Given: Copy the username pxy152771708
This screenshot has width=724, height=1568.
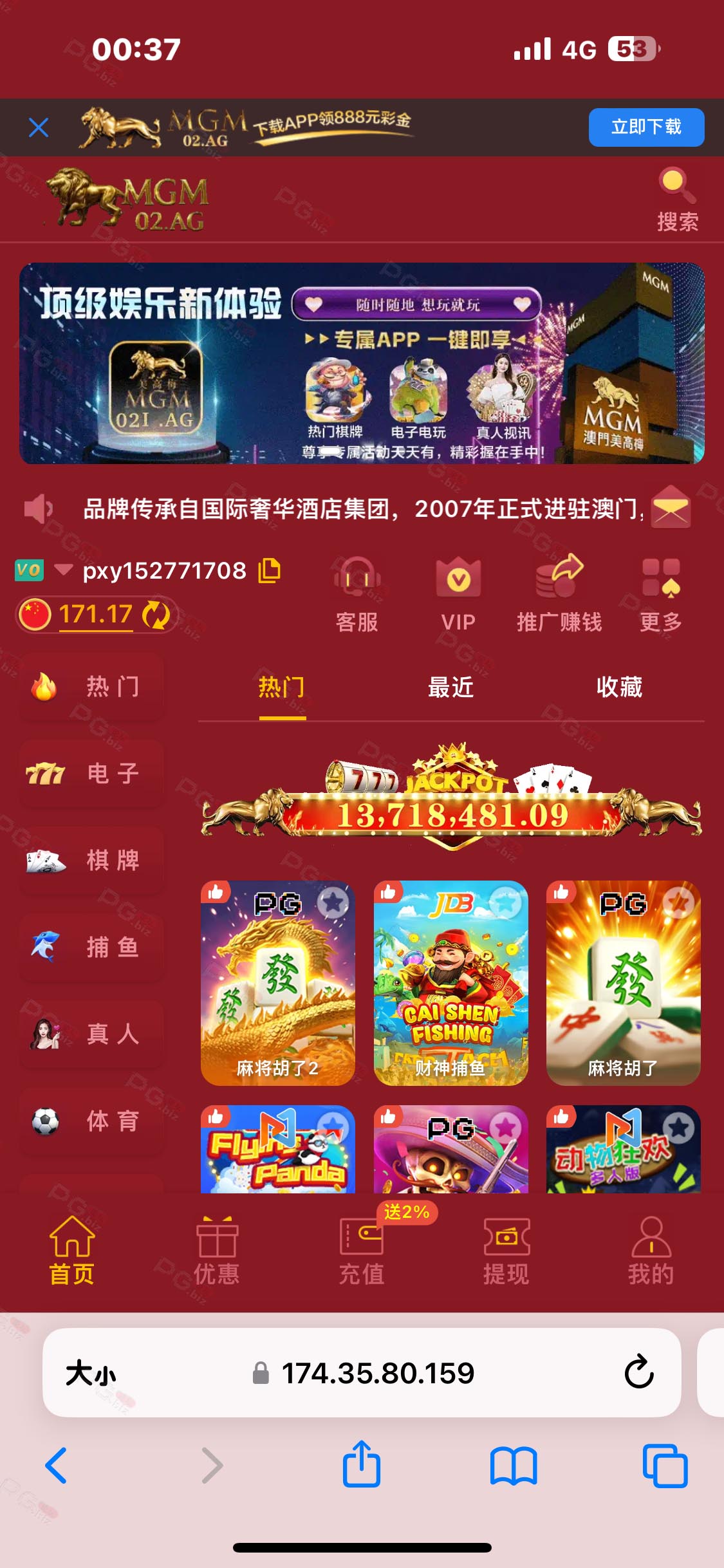Looking at the screenshot, I should tap(270, 570).
